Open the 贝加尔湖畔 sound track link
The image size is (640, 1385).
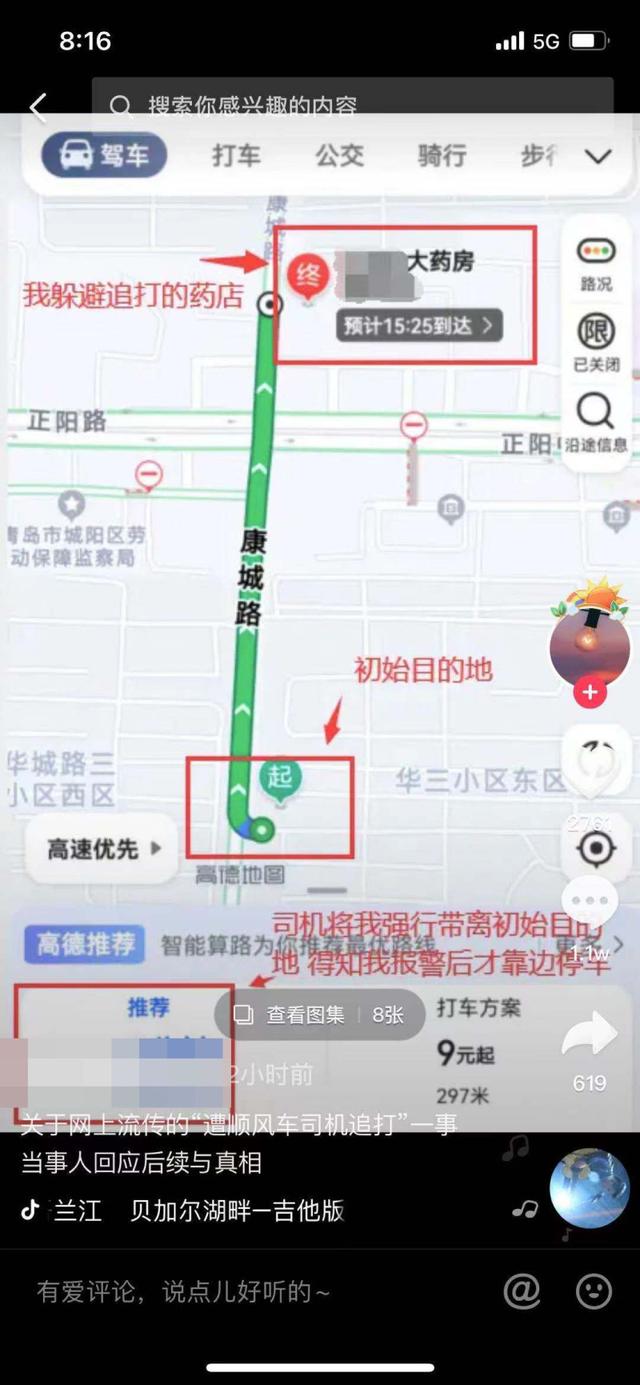point(183,1210)
